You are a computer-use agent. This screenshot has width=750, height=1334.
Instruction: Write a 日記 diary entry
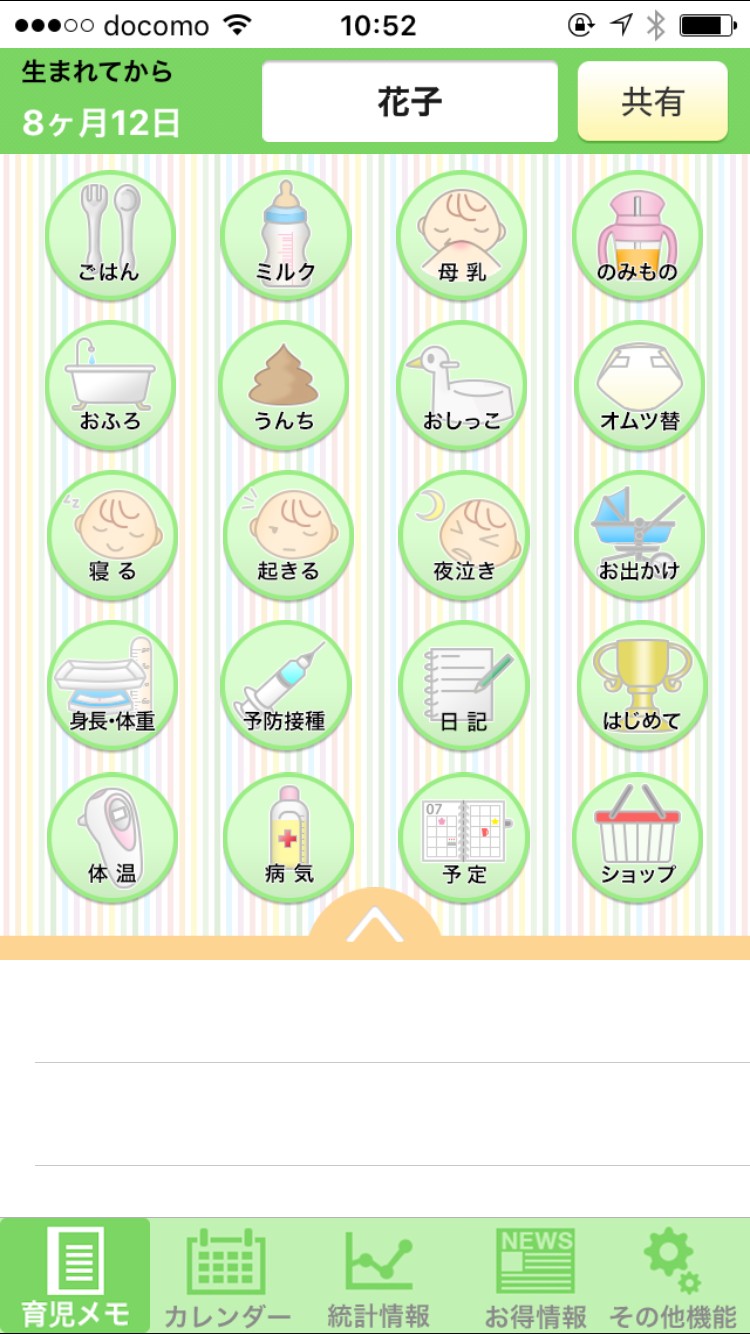point(463,686)
